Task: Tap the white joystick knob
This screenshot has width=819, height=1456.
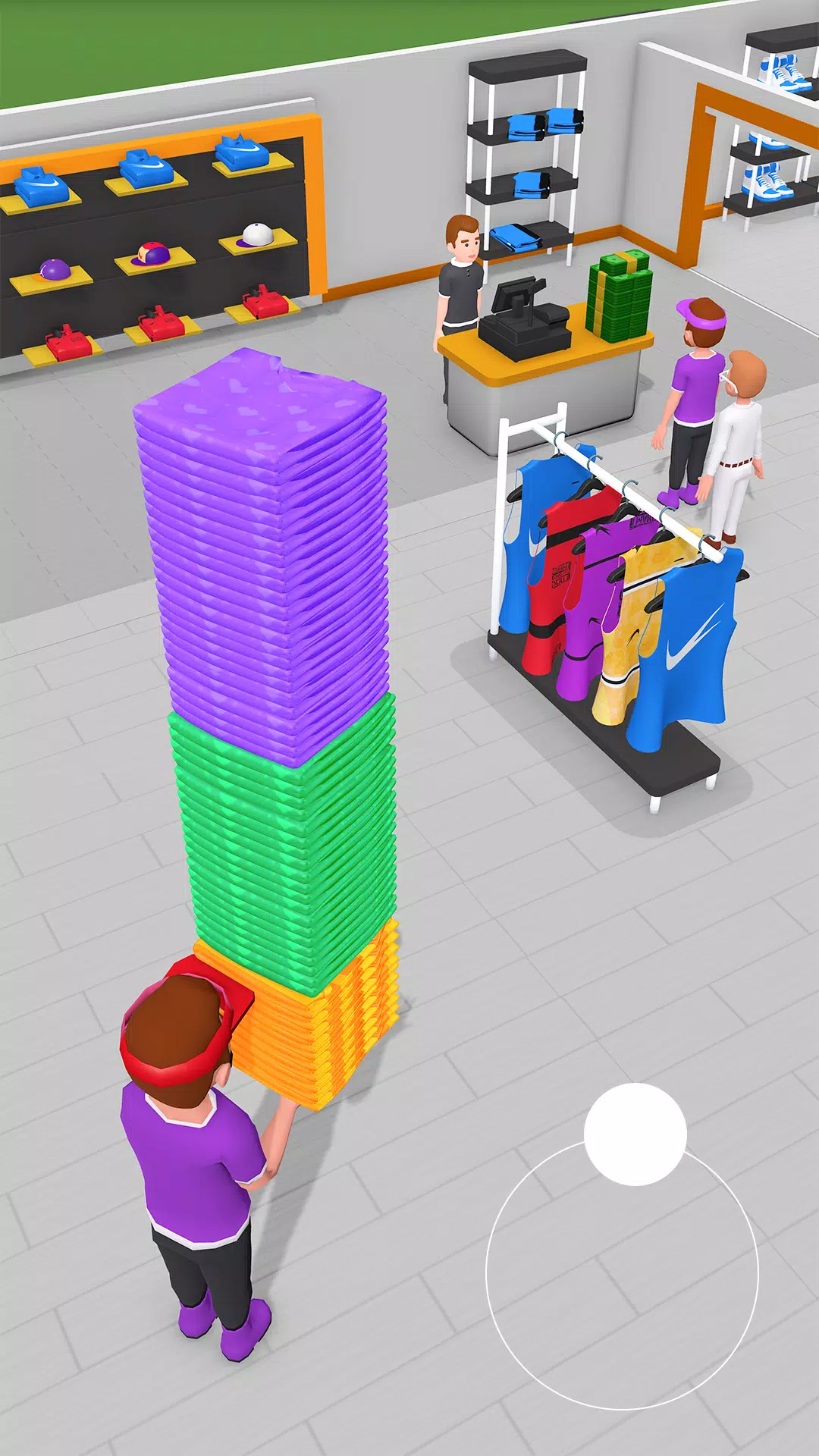Action: [x=635, y=1134]
